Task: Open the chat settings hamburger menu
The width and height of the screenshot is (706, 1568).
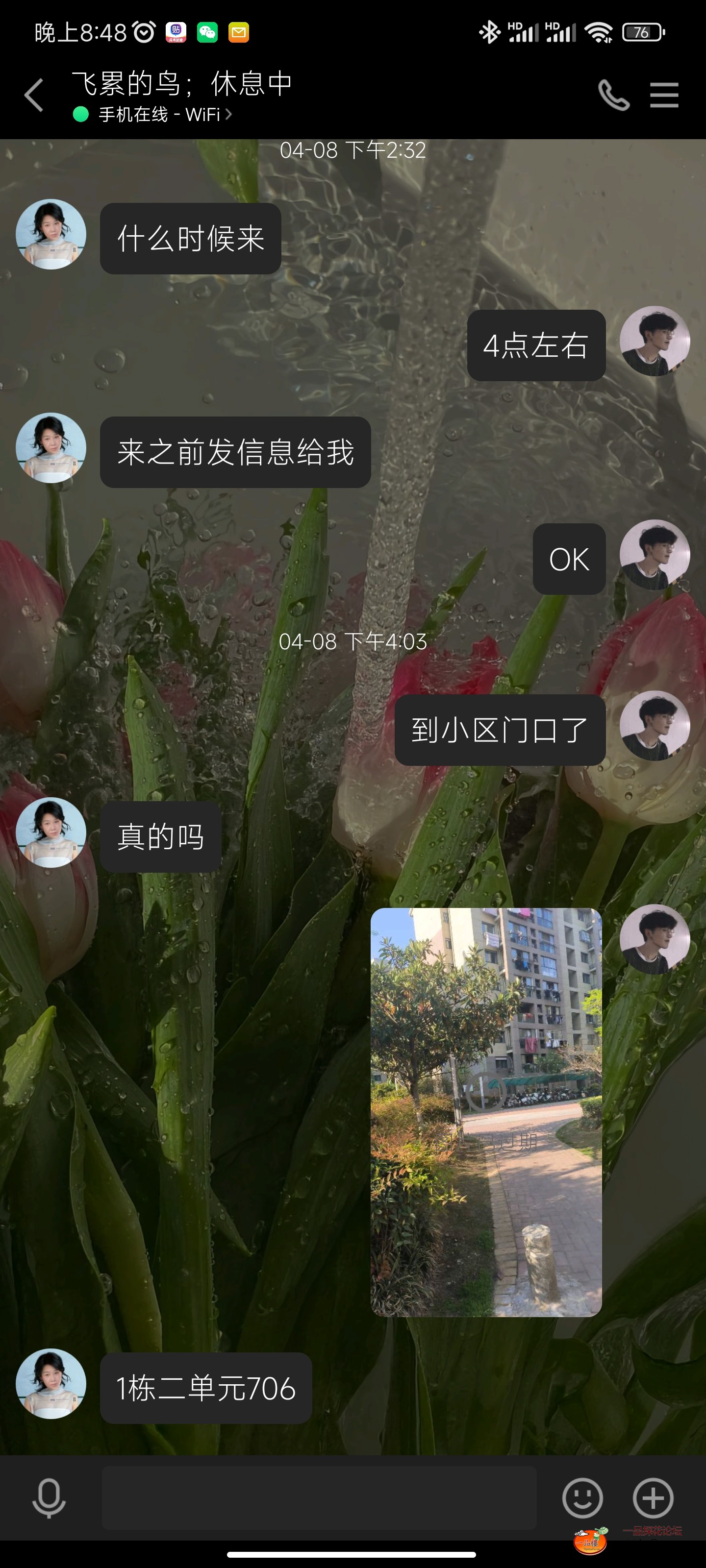Action: (x=664, y=95)
